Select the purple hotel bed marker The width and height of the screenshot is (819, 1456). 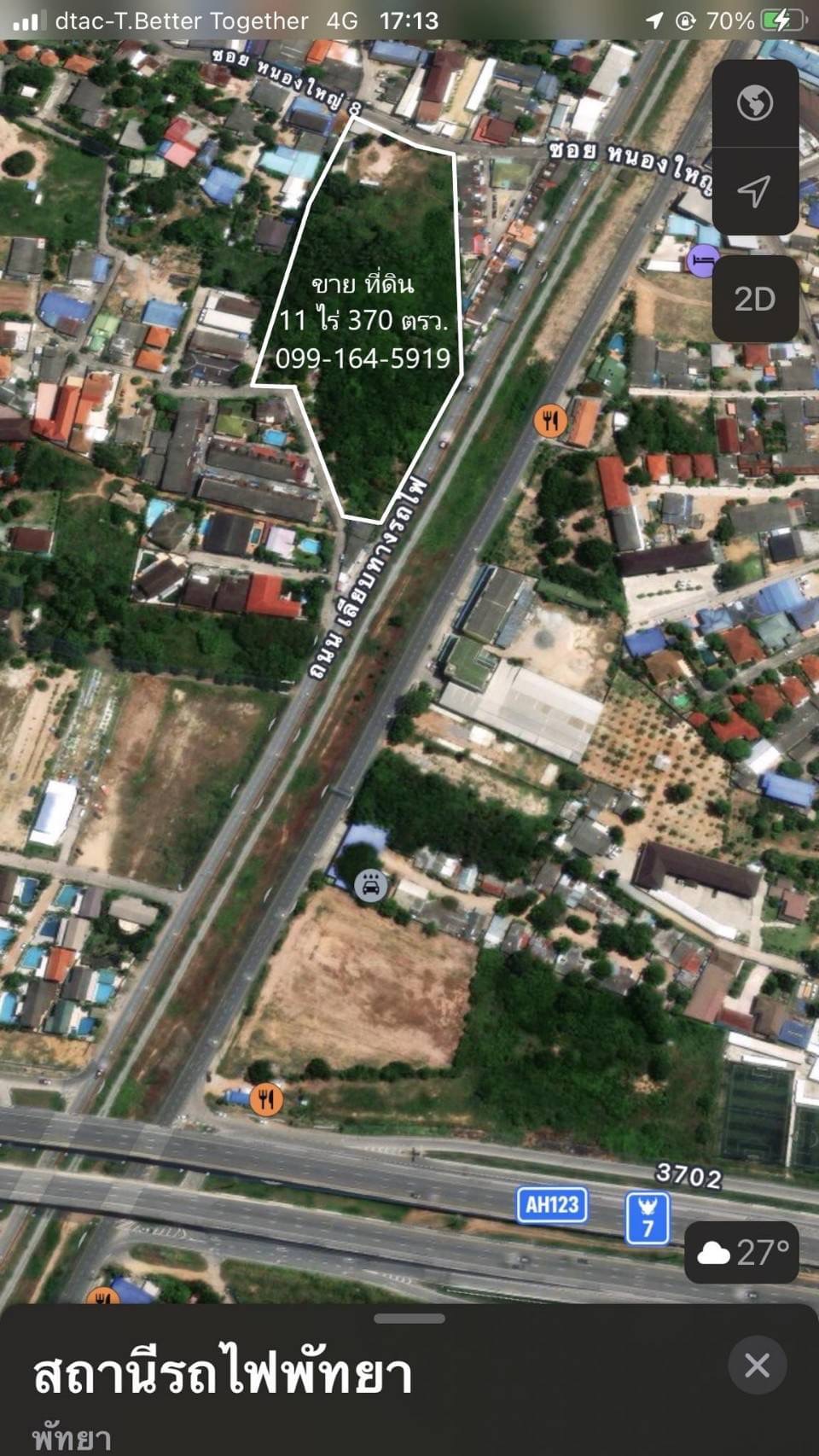tap(702, 260)
